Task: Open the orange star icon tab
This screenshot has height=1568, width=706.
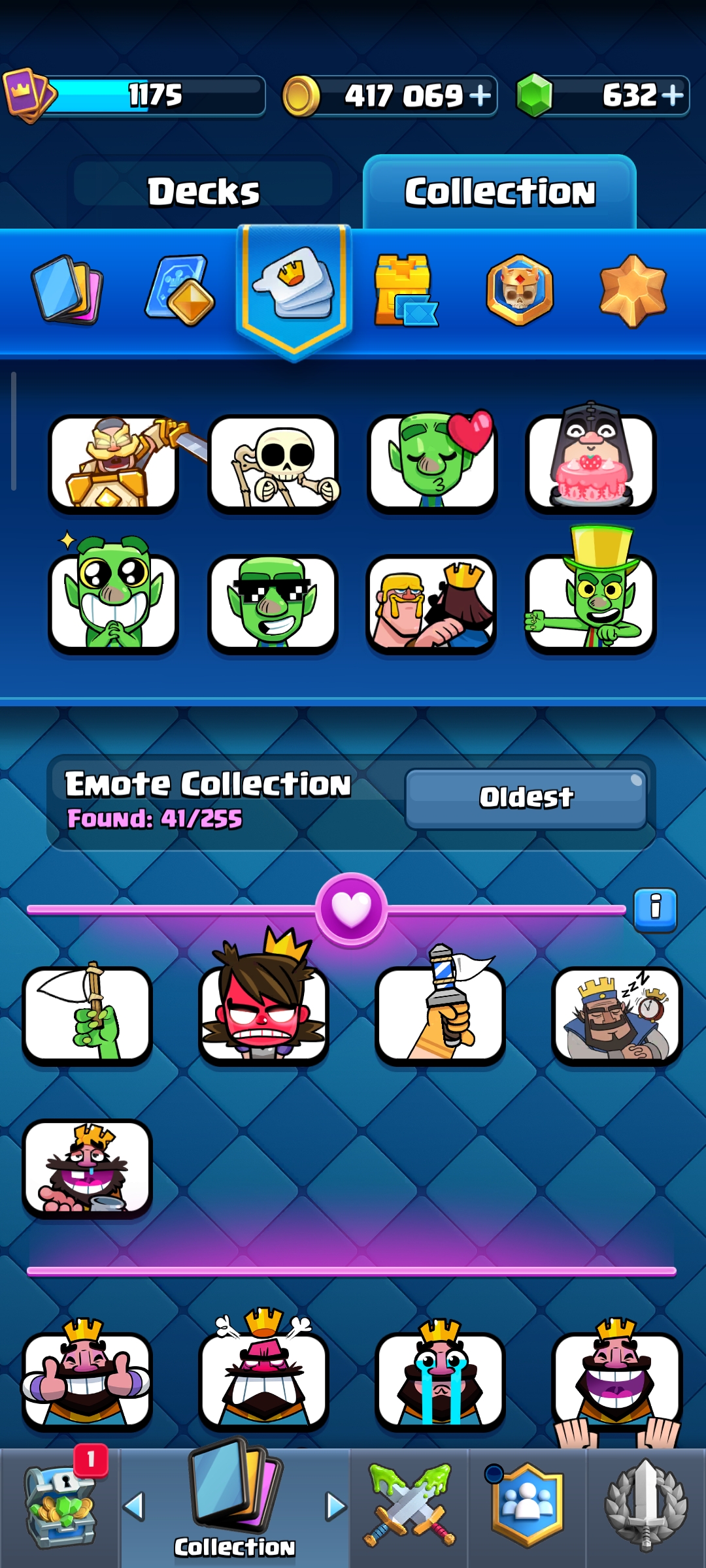Action: pos(633,290)
